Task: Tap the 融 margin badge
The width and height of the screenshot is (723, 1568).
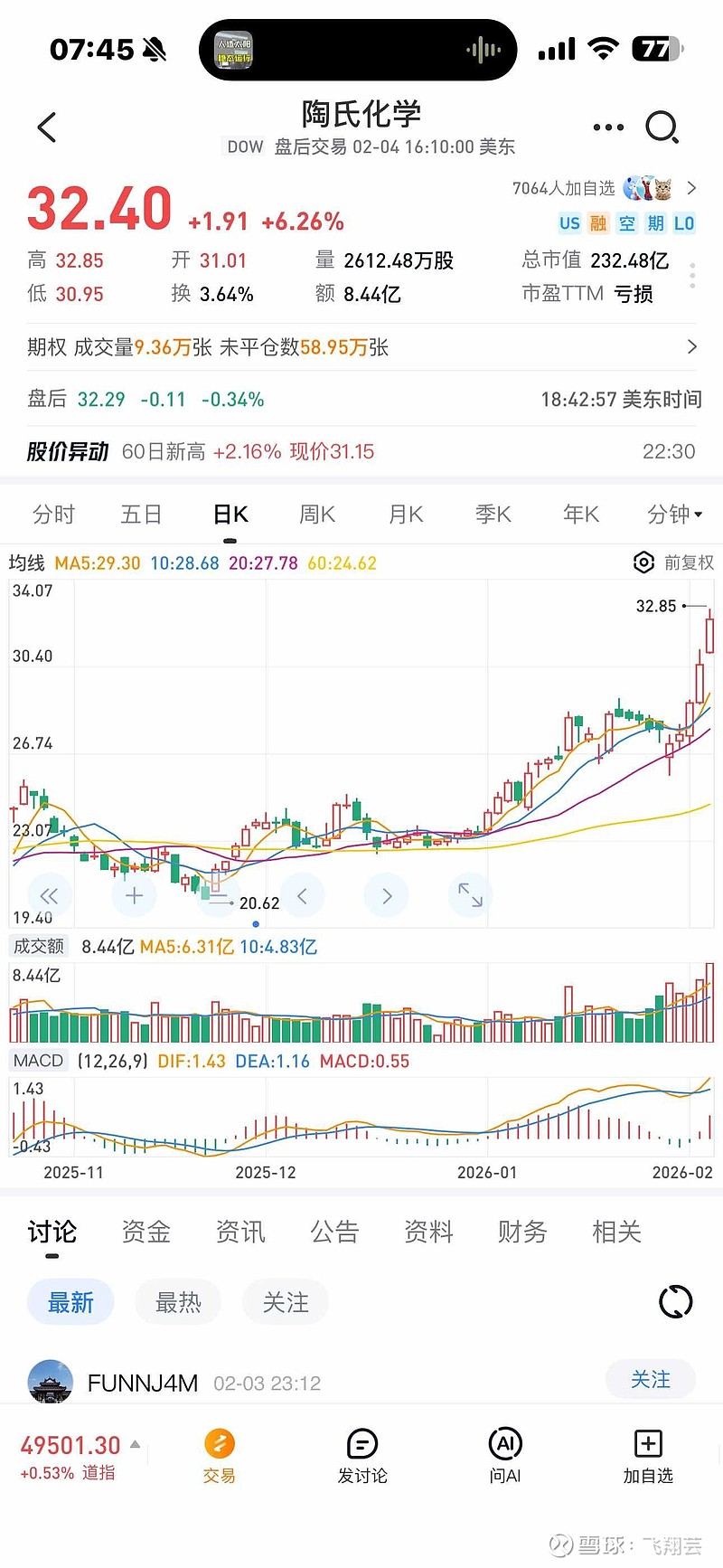Action: coord(597,222)
